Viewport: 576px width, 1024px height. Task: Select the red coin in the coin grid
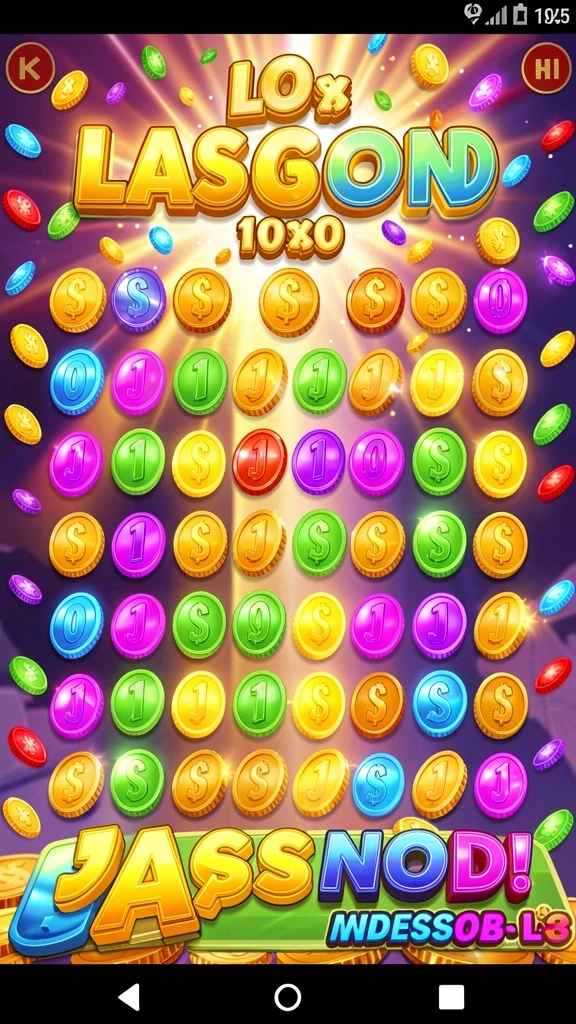point(259,461)
